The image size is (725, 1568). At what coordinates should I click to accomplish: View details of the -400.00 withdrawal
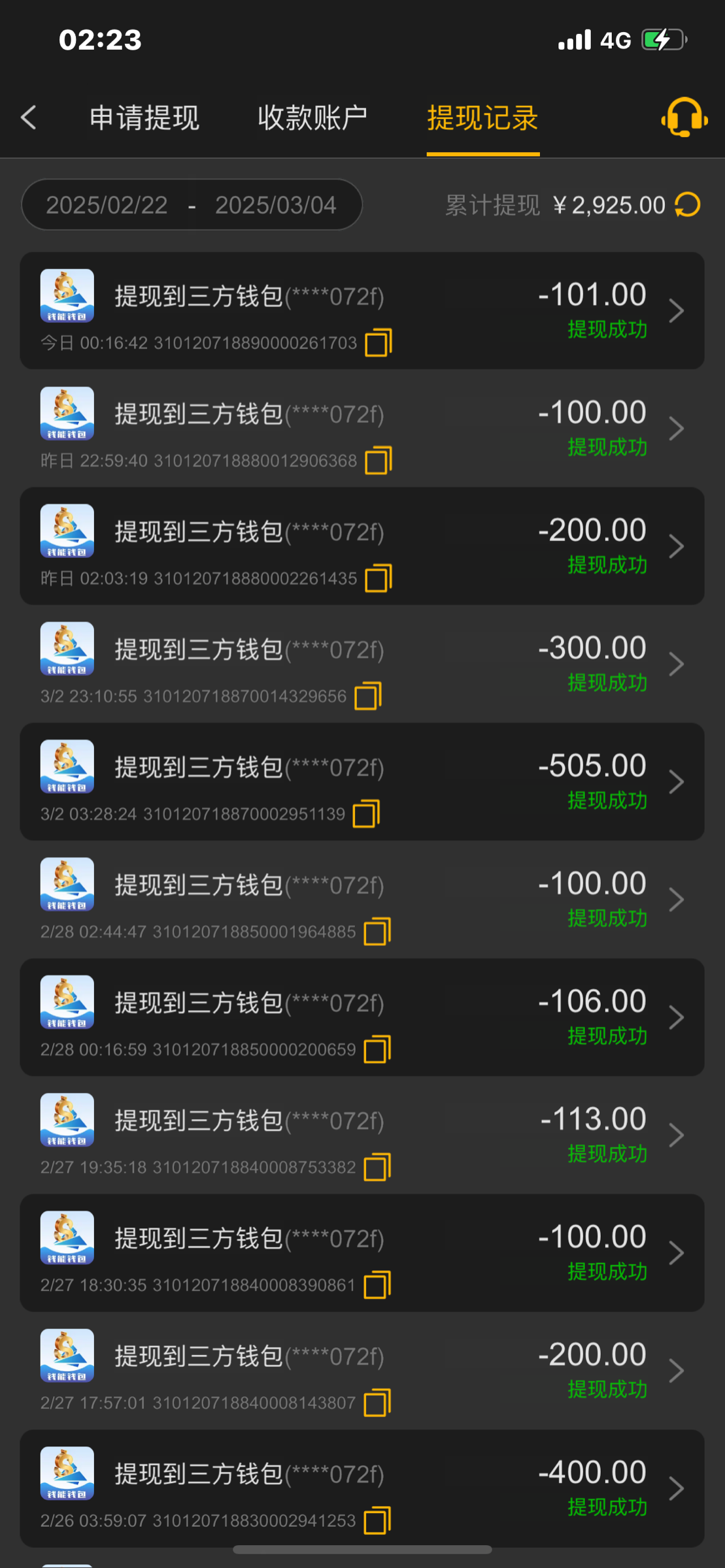click(362, 1488)
